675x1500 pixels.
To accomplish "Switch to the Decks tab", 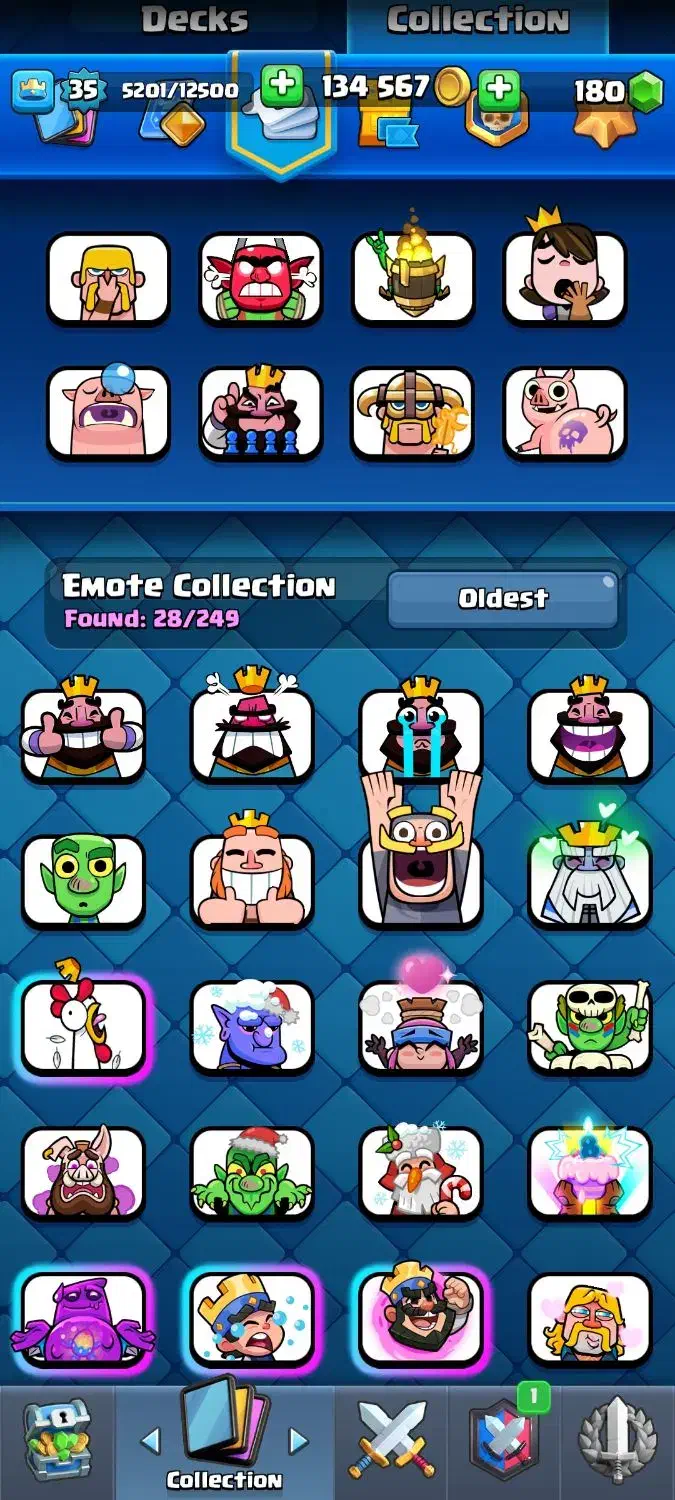I will (x=194, y=20).
